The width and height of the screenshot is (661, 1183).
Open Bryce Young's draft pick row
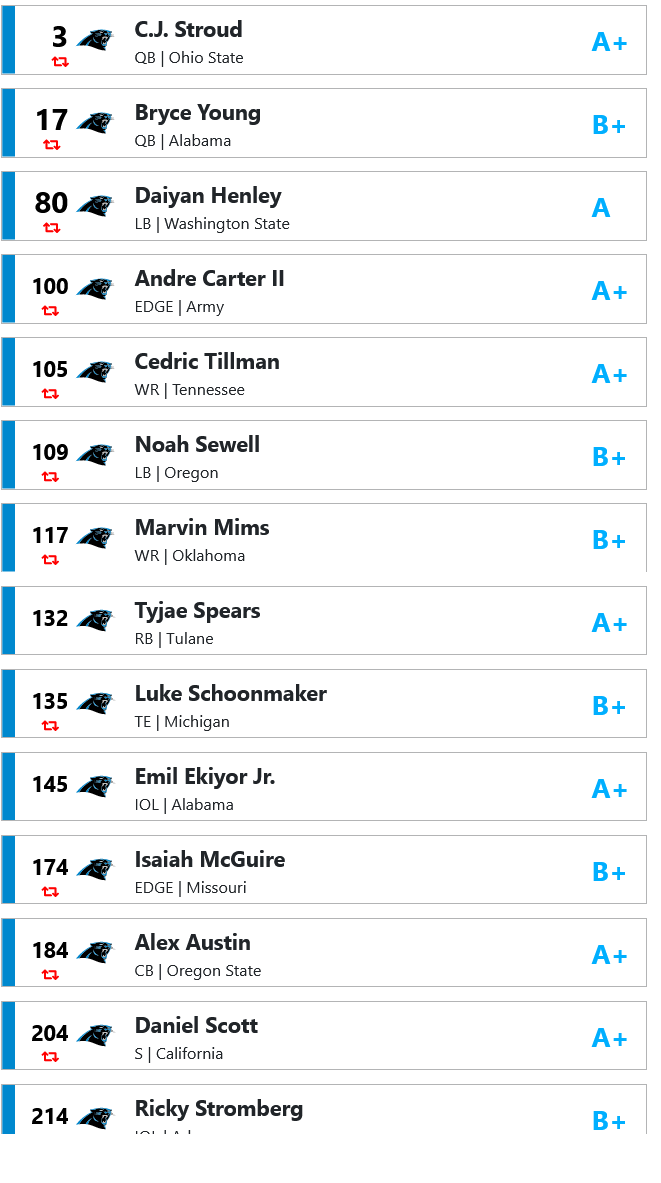click(324, 123)
